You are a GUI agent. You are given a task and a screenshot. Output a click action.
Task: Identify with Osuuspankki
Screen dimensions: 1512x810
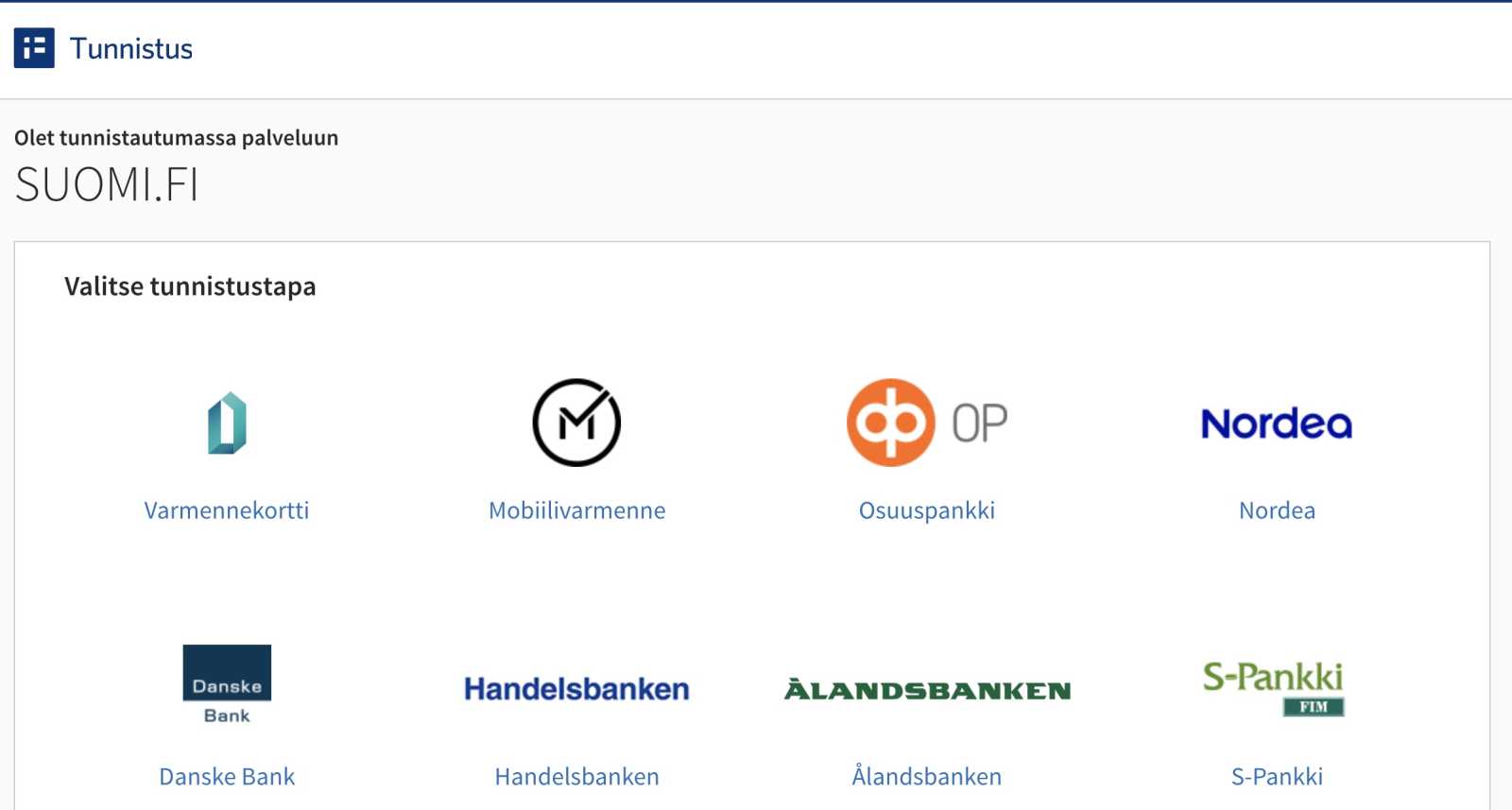[x=926, y=510]
